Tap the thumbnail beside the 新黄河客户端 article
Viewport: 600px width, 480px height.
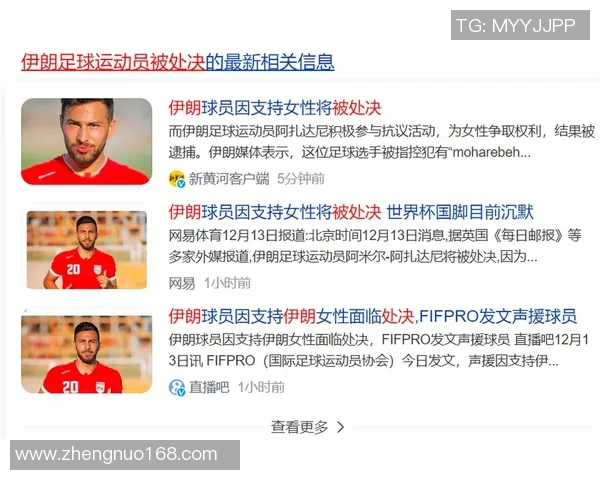coord(87,141)
